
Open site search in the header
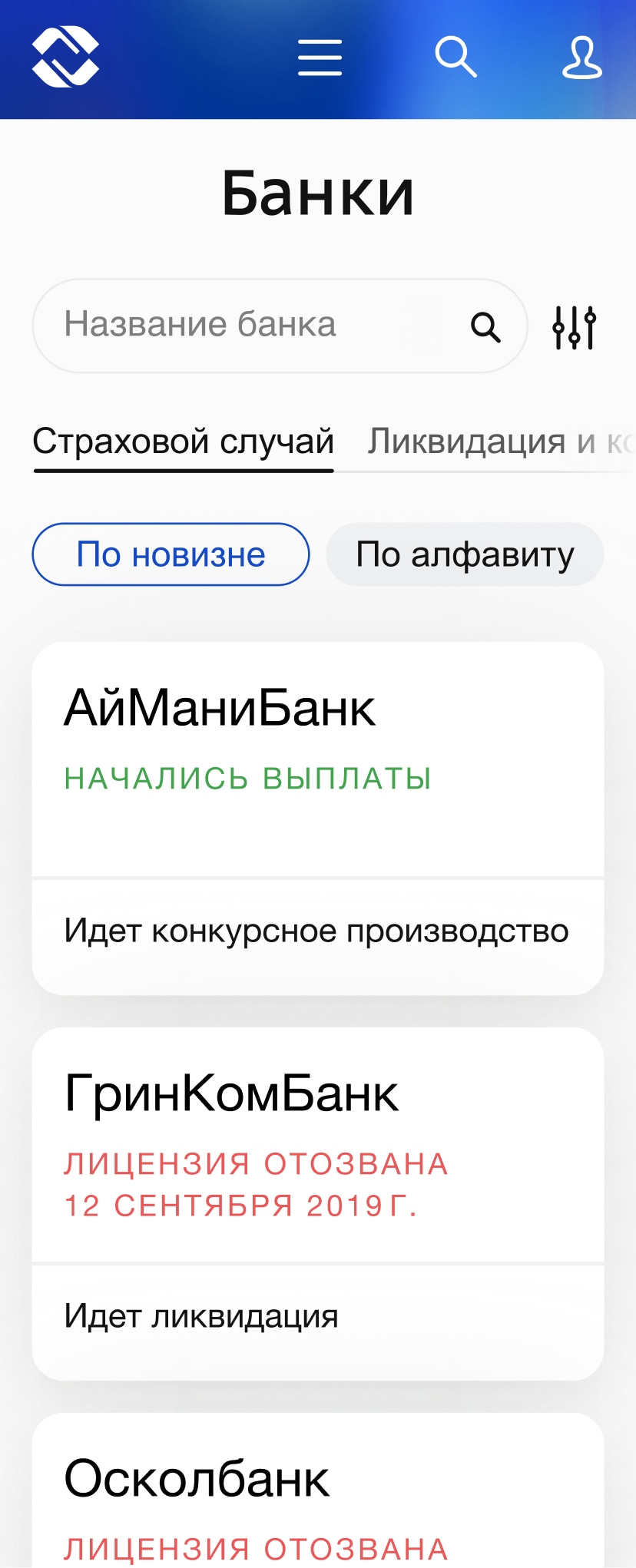(x=455, y=58)
